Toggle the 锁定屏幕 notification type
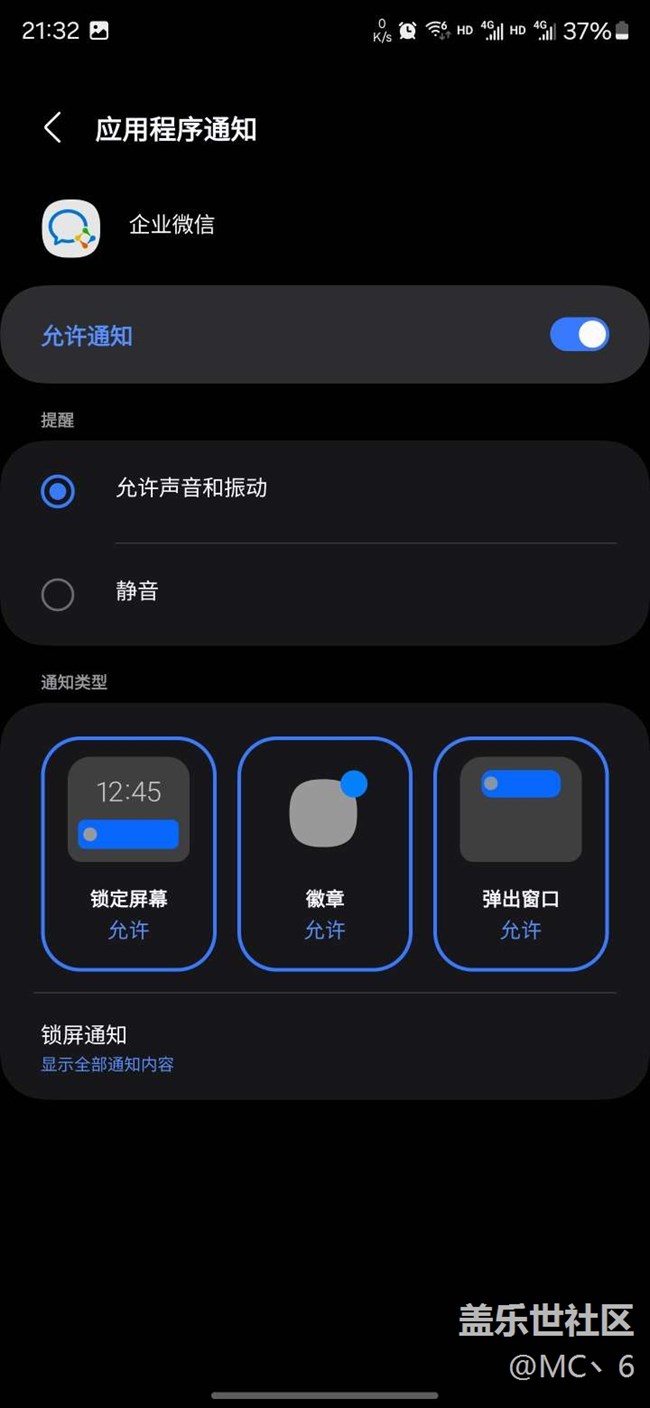 pyautogui.click(x=129, y=853)
